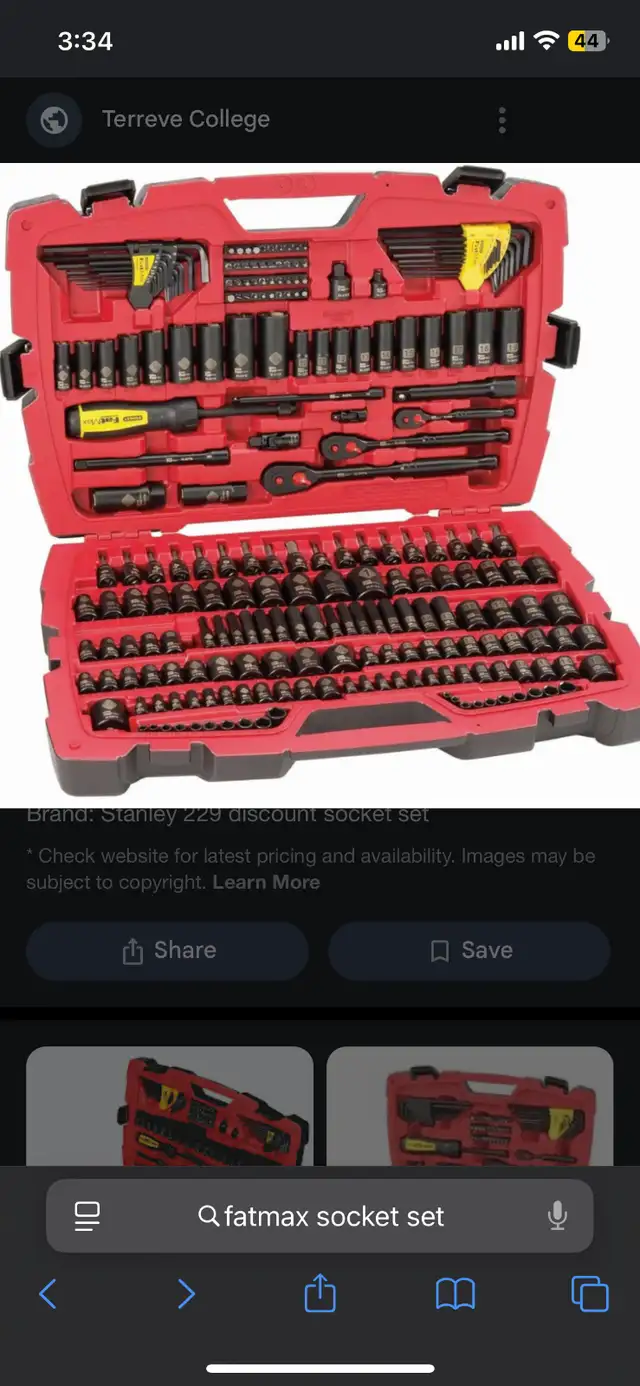This screenshot has height=1386, width=640.
Task: Start voice search with the microphone
Action: [557, 1216]
